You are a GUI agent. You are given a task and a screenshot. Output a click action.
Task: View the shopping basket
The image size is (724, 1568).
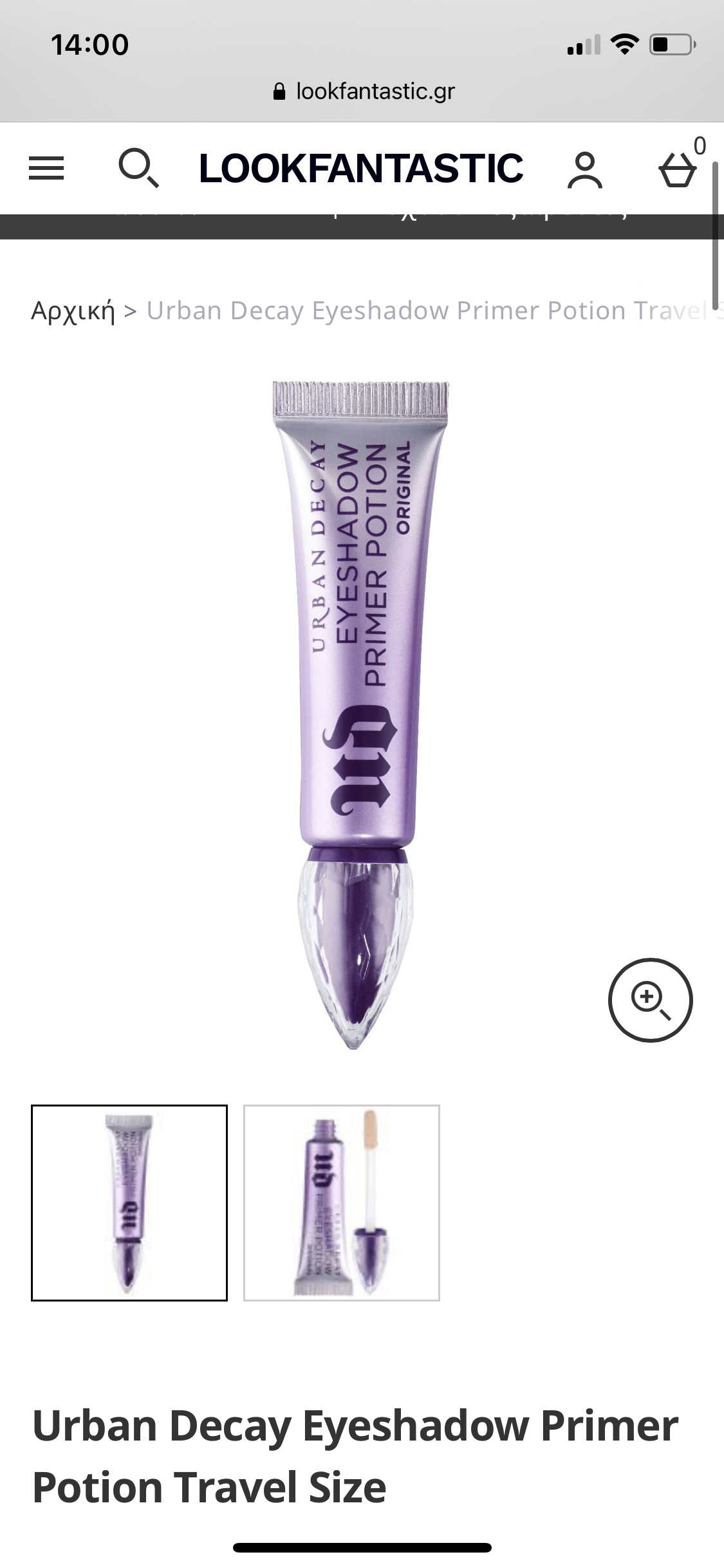pos(678,170)
